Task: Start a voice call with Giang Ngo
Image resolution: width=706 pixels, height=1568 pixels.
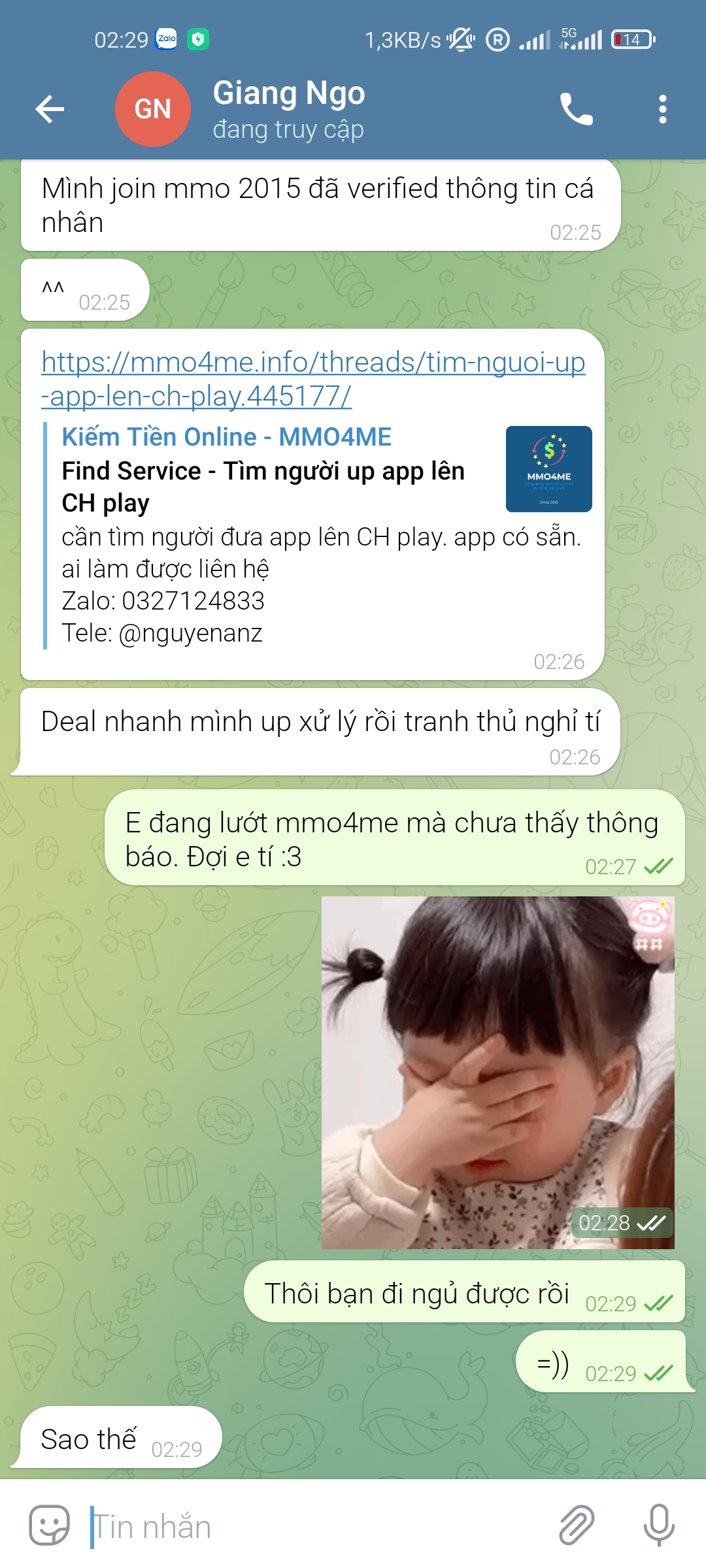Action: (x=576, y=109)
